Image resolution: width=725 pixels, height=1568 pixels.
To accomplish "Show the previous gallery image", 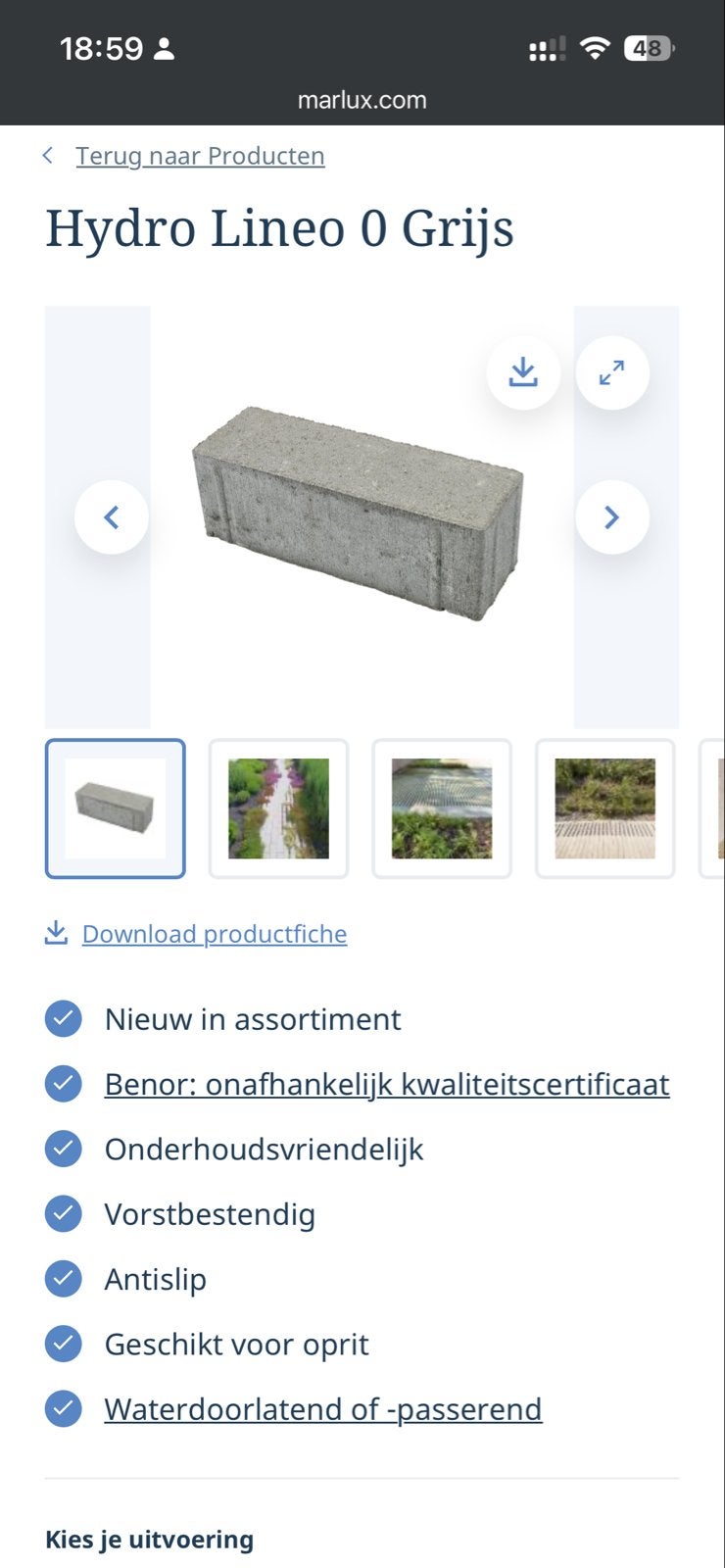I will coord(112,516).
